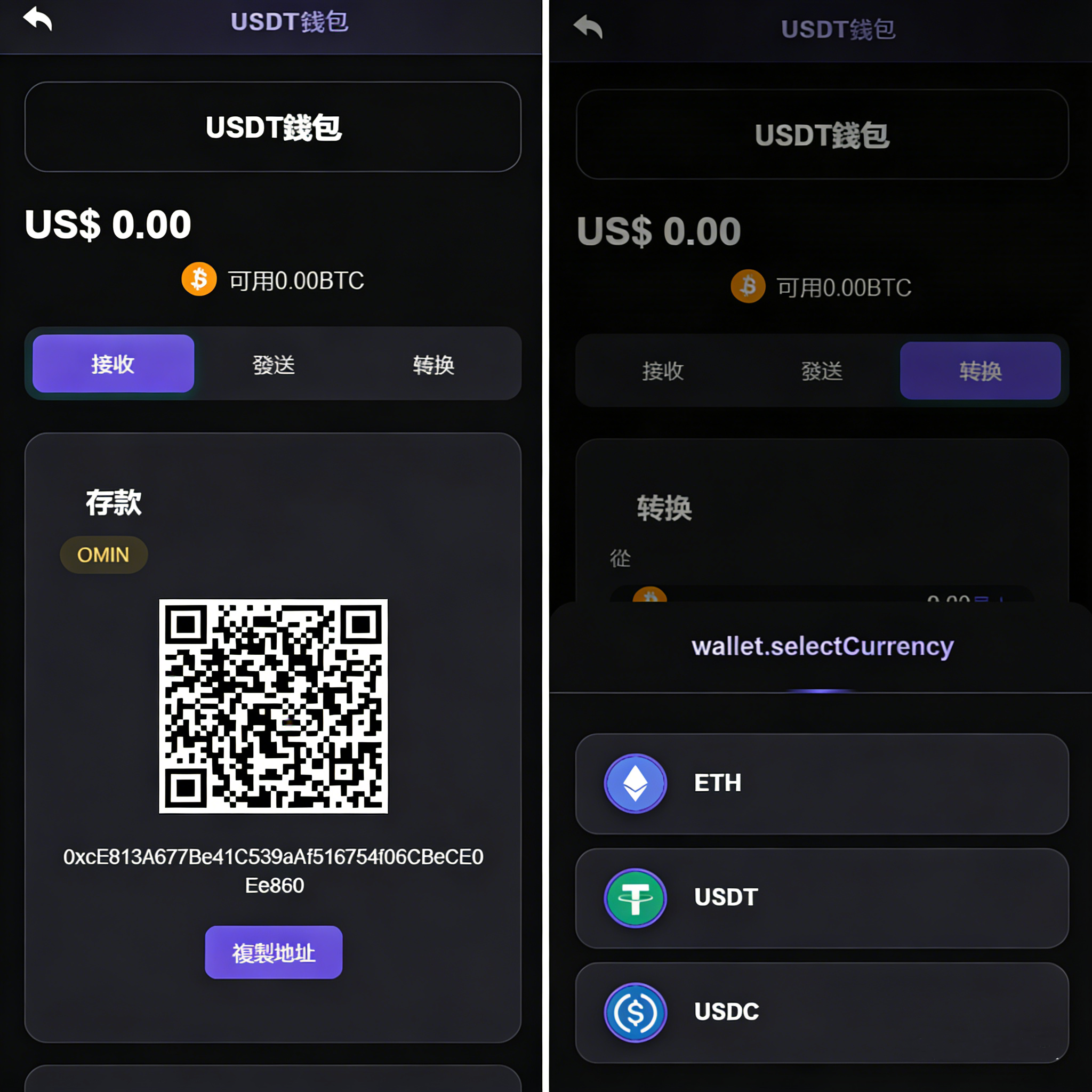Choose USDT from the currency list
This screenshot has width=1092, height=1092.
pyautogui.click(x=822, y=898)
